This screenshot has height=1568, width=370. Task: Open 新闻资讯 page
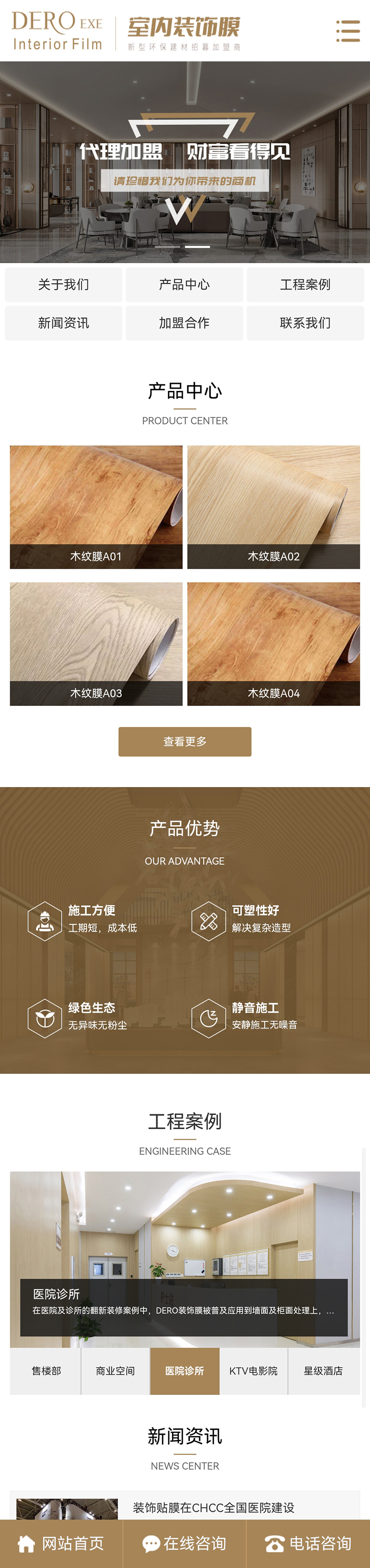click(x=64, y=323)
